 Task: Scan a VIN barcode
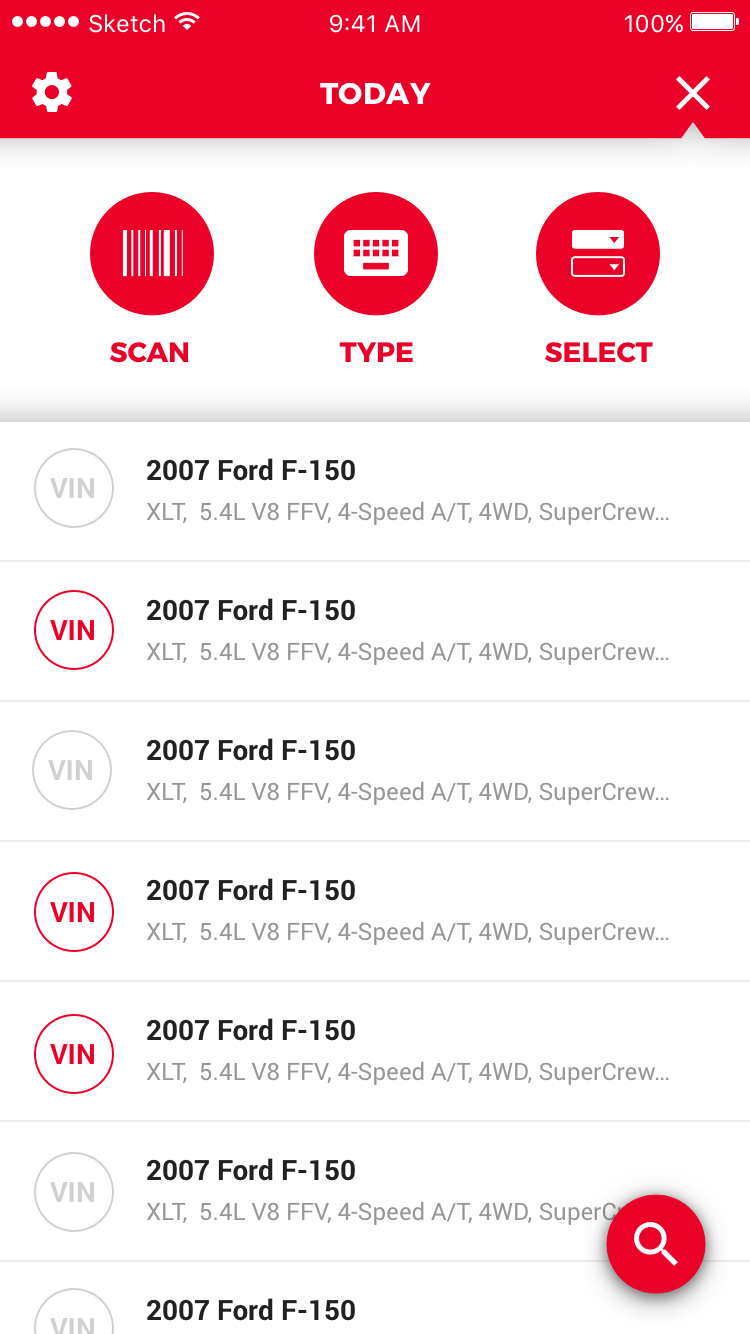(152, 253)
